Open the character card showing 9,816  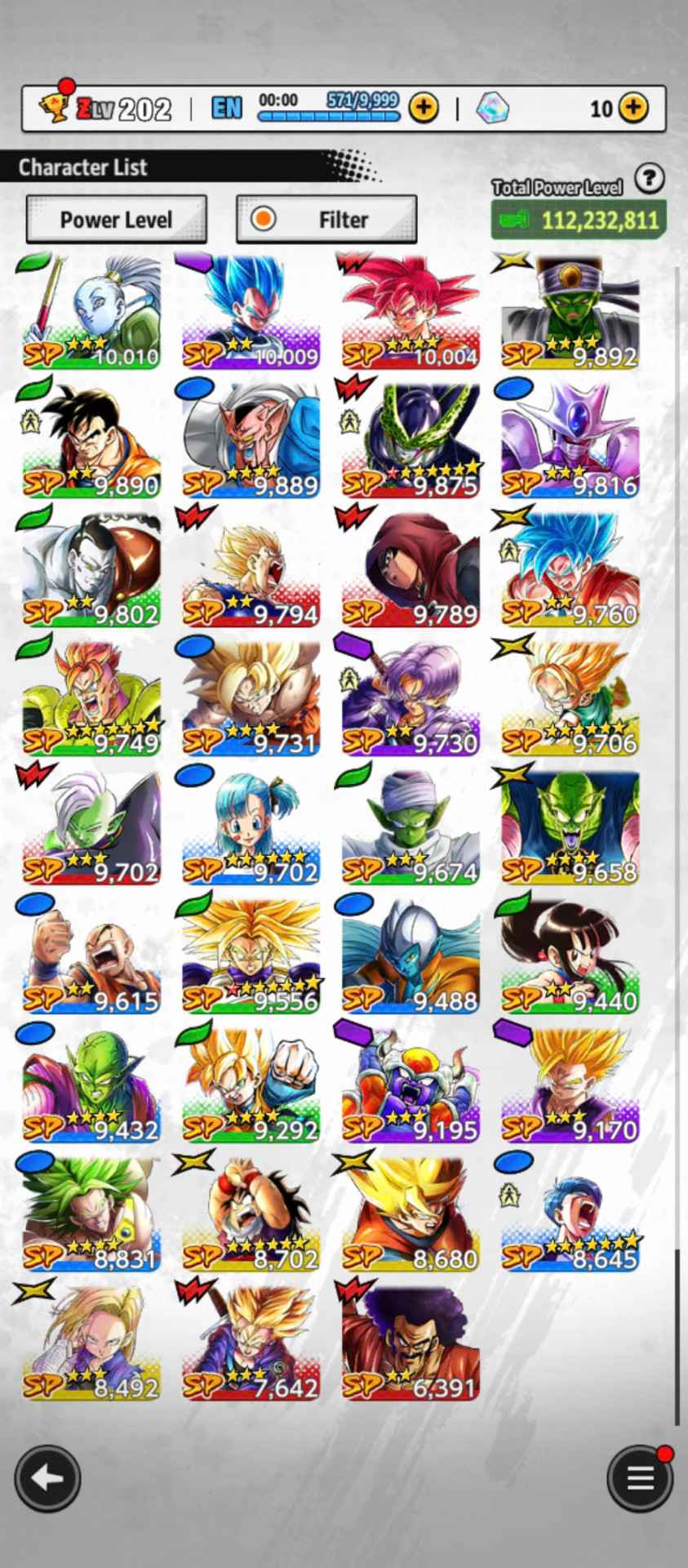(x=570, y=441)
